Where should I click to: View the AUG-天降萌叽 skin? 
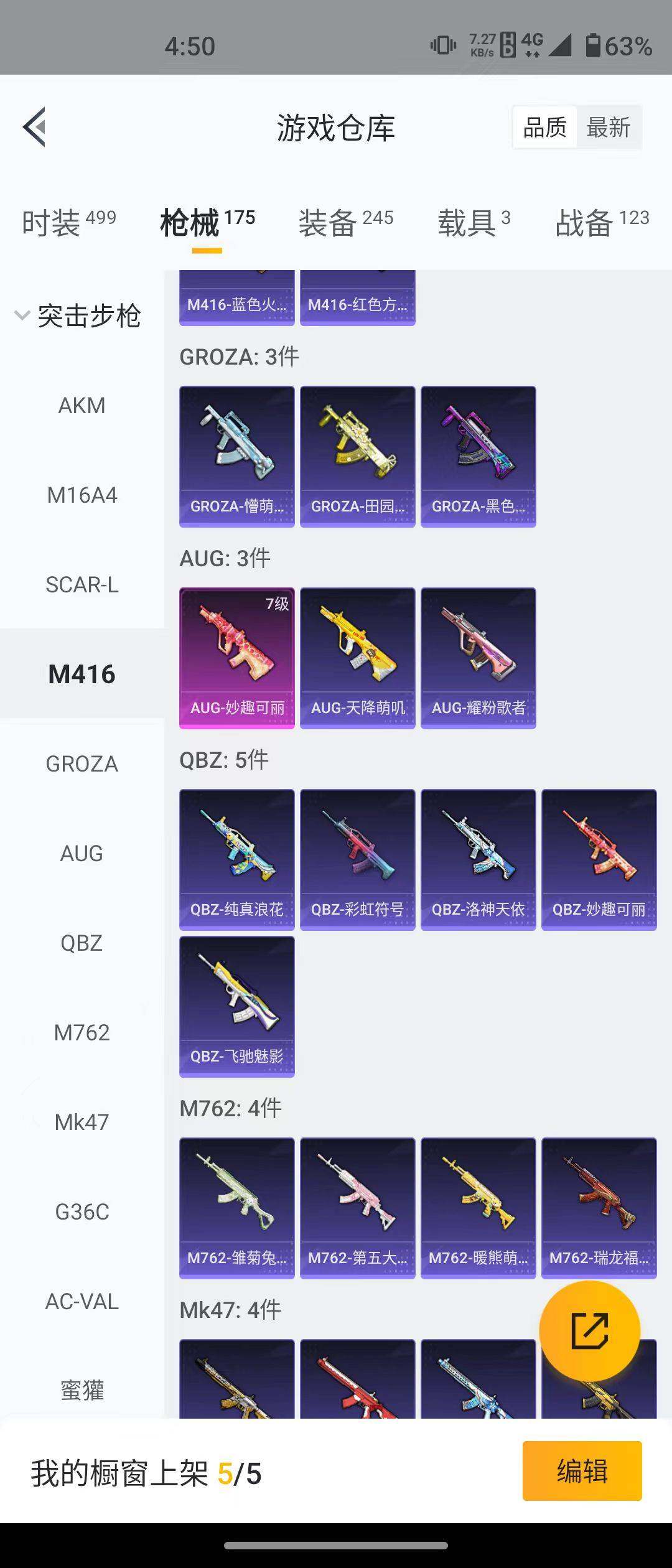coord(358,658)
